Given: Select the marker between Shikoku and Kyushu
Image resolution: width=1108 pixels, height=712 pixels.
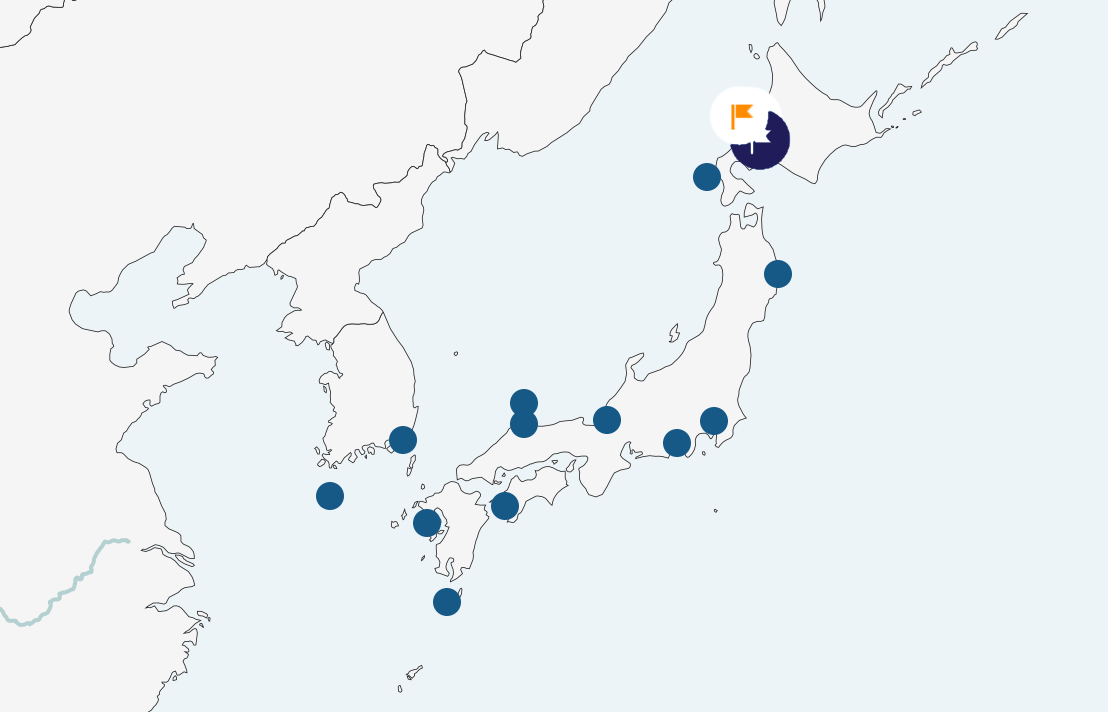Looking at the screenshot, I should (505, 506).
